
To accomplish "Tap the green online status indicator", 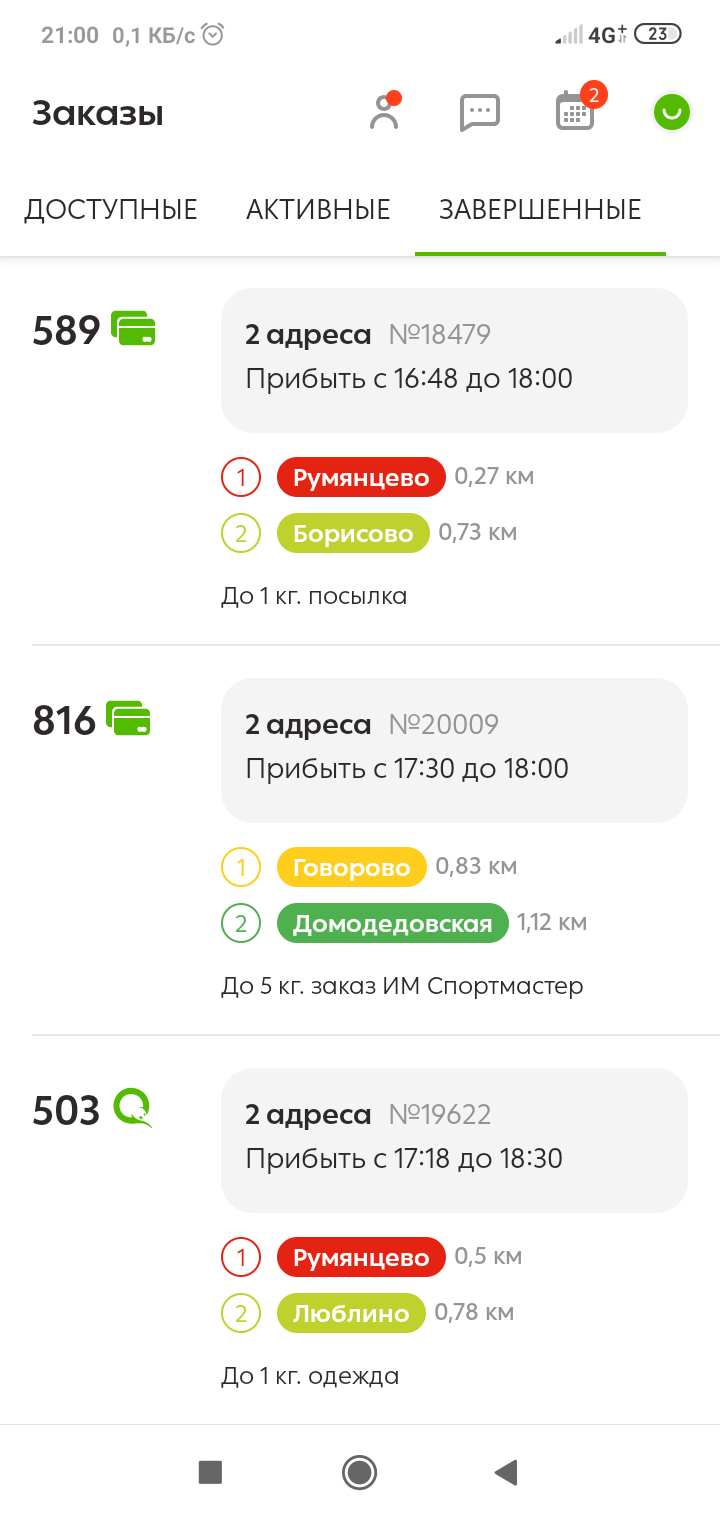I will point(671,112).
